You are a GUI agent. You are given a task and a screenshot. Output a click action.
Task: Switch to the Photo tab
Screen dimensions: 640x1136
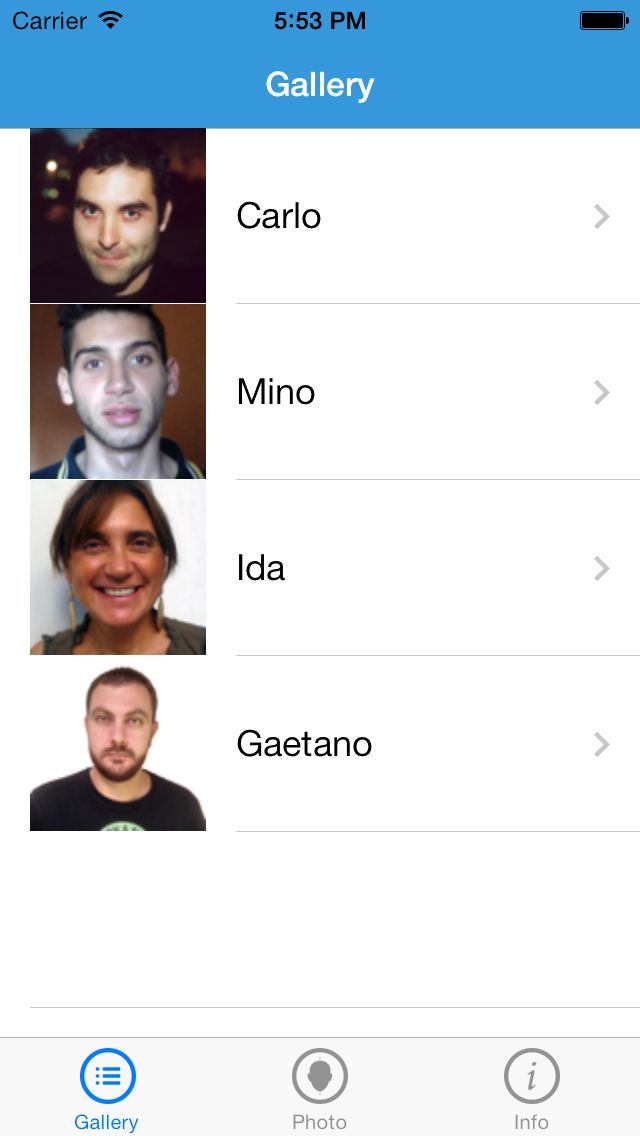320,1089
